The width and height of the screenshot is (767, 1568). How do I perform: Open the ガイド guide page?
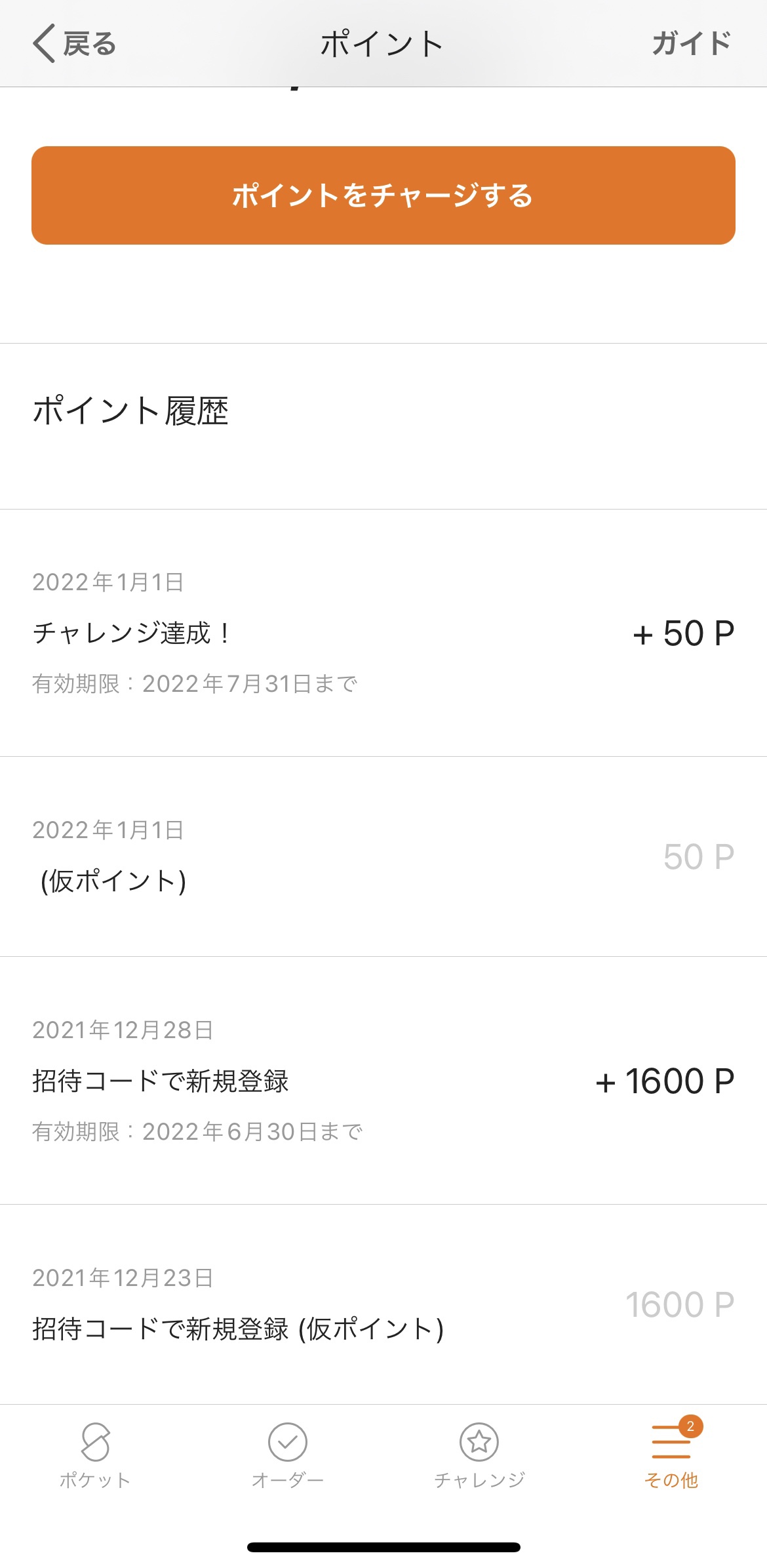tap(691, 44)
